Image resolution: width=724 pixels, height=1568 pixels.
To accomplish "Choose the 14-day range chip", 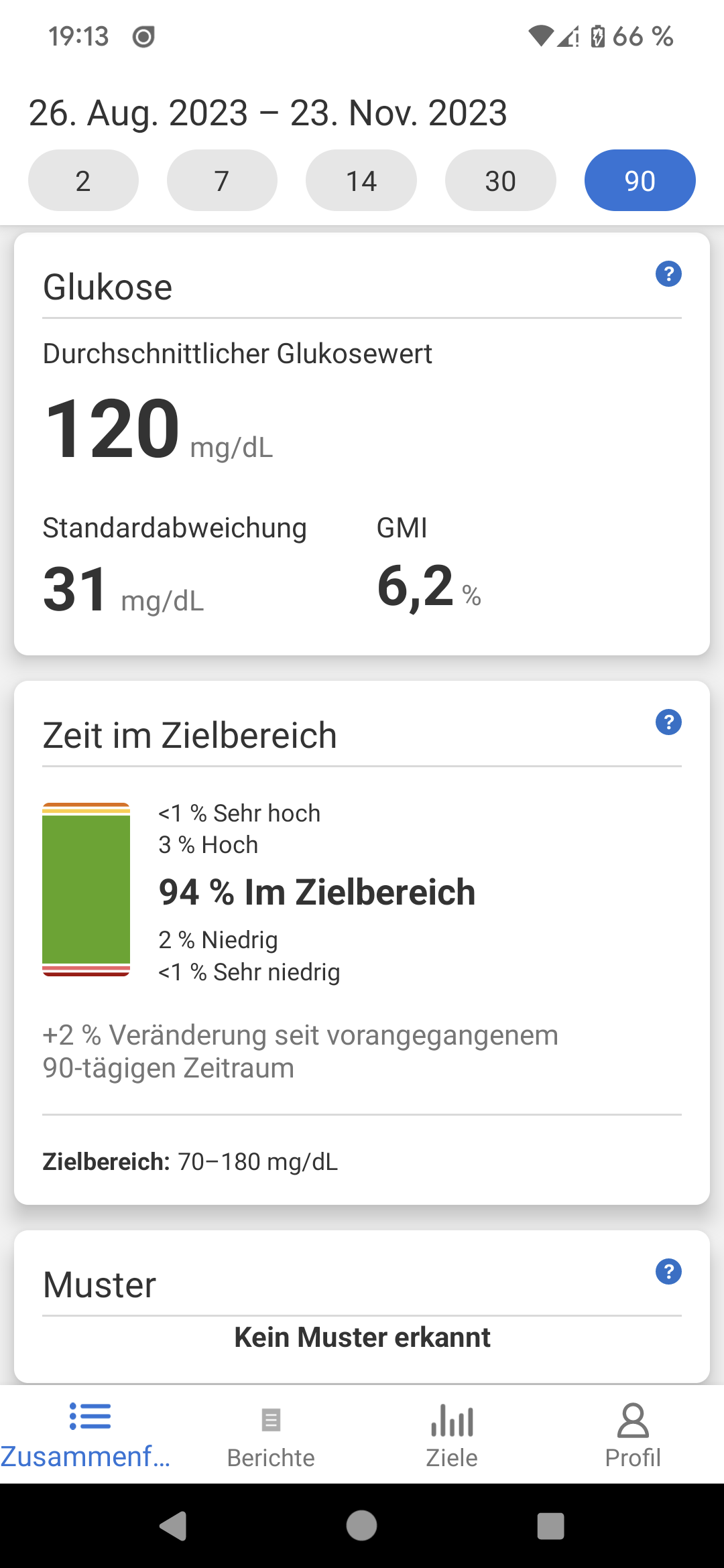I will point(361,180).
